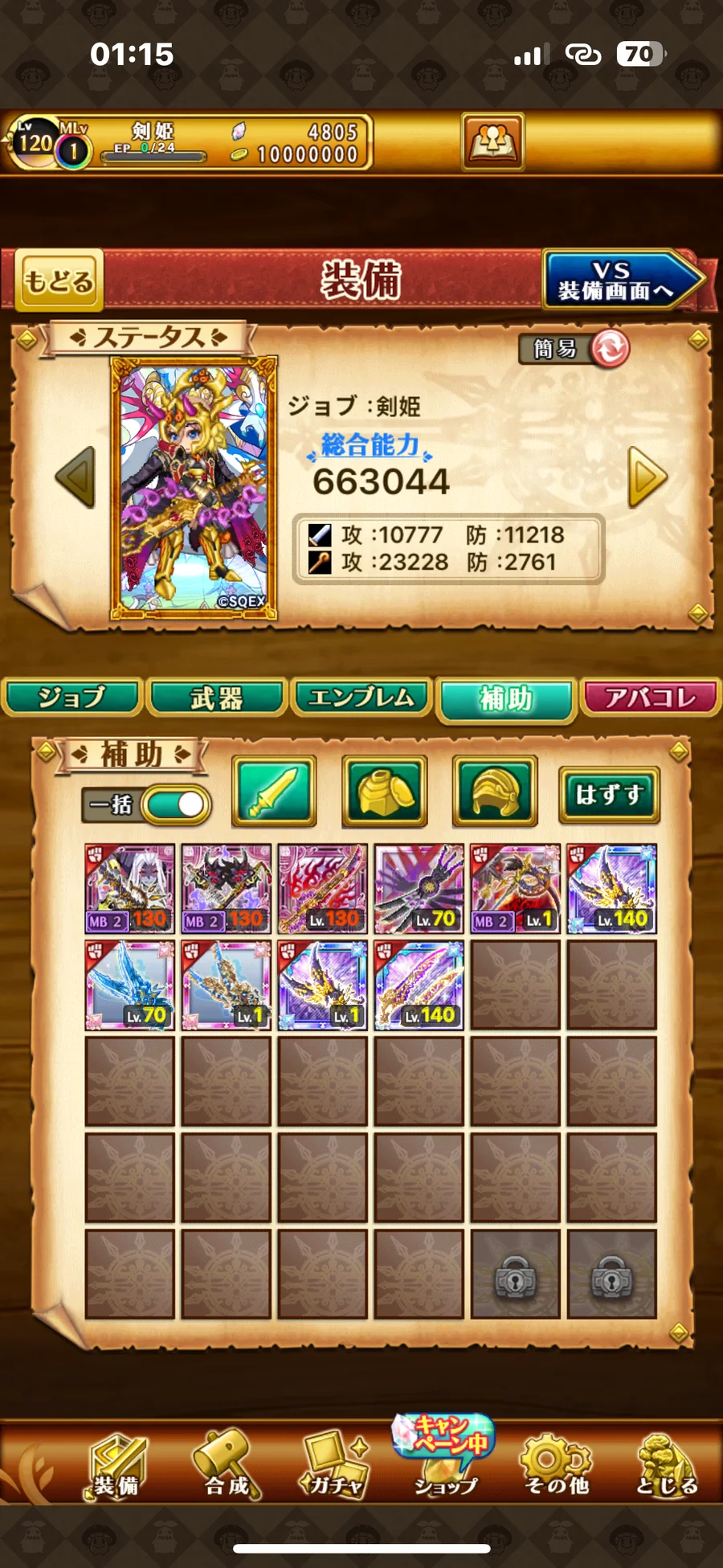Filter by the sword weapon icon

[274, 792]
